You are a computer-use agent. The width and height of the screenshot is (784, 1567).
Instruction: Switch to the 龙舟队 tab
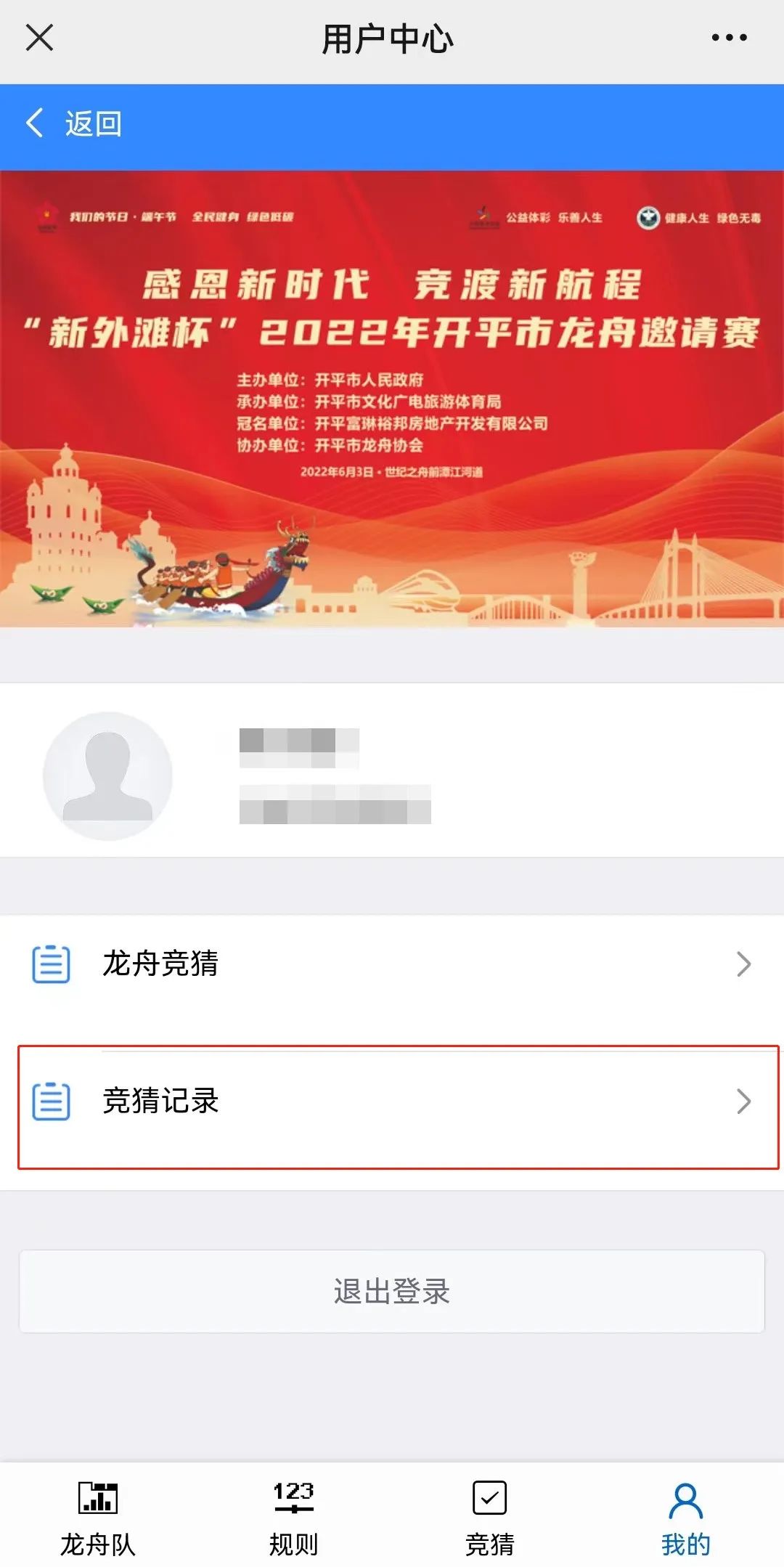[98, 1518]
